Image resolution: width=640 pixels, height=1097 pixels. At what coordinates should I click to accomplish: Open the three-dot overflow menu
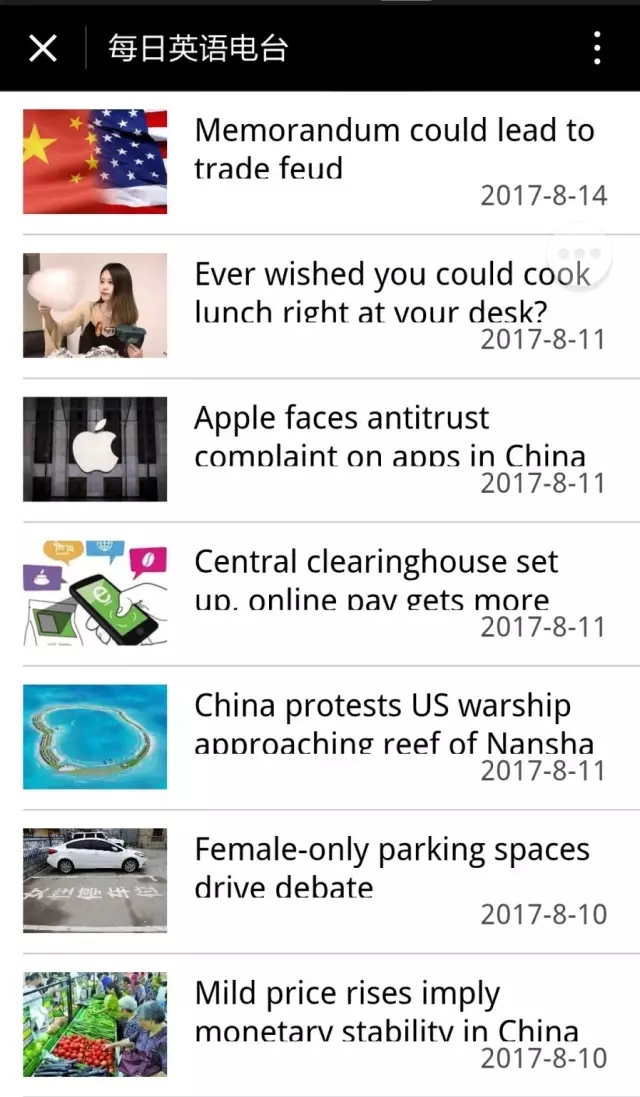coord(597,47)
